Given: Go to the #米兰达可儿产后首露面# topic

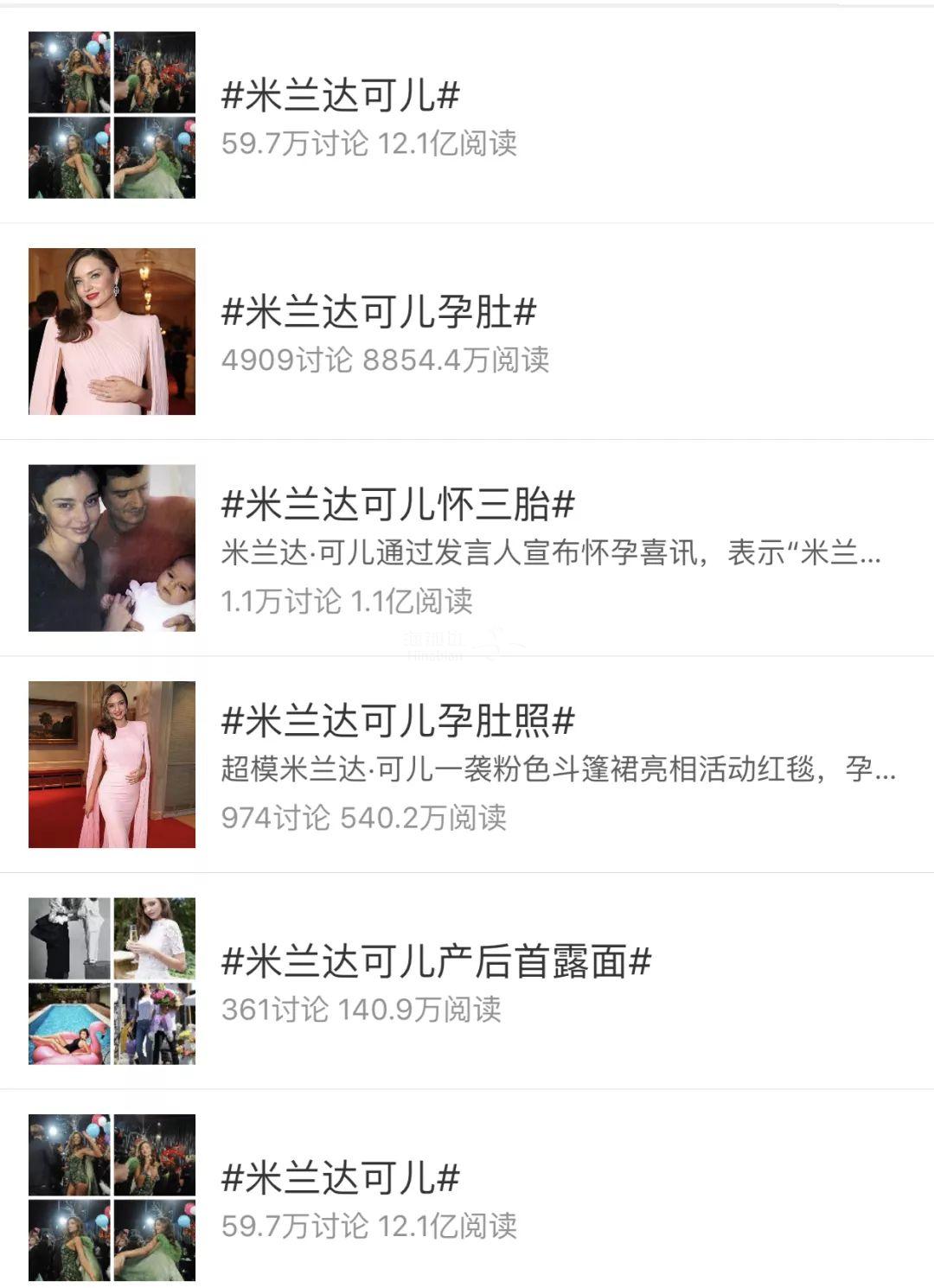Looking at the screenshot, I should click(436, 962).
